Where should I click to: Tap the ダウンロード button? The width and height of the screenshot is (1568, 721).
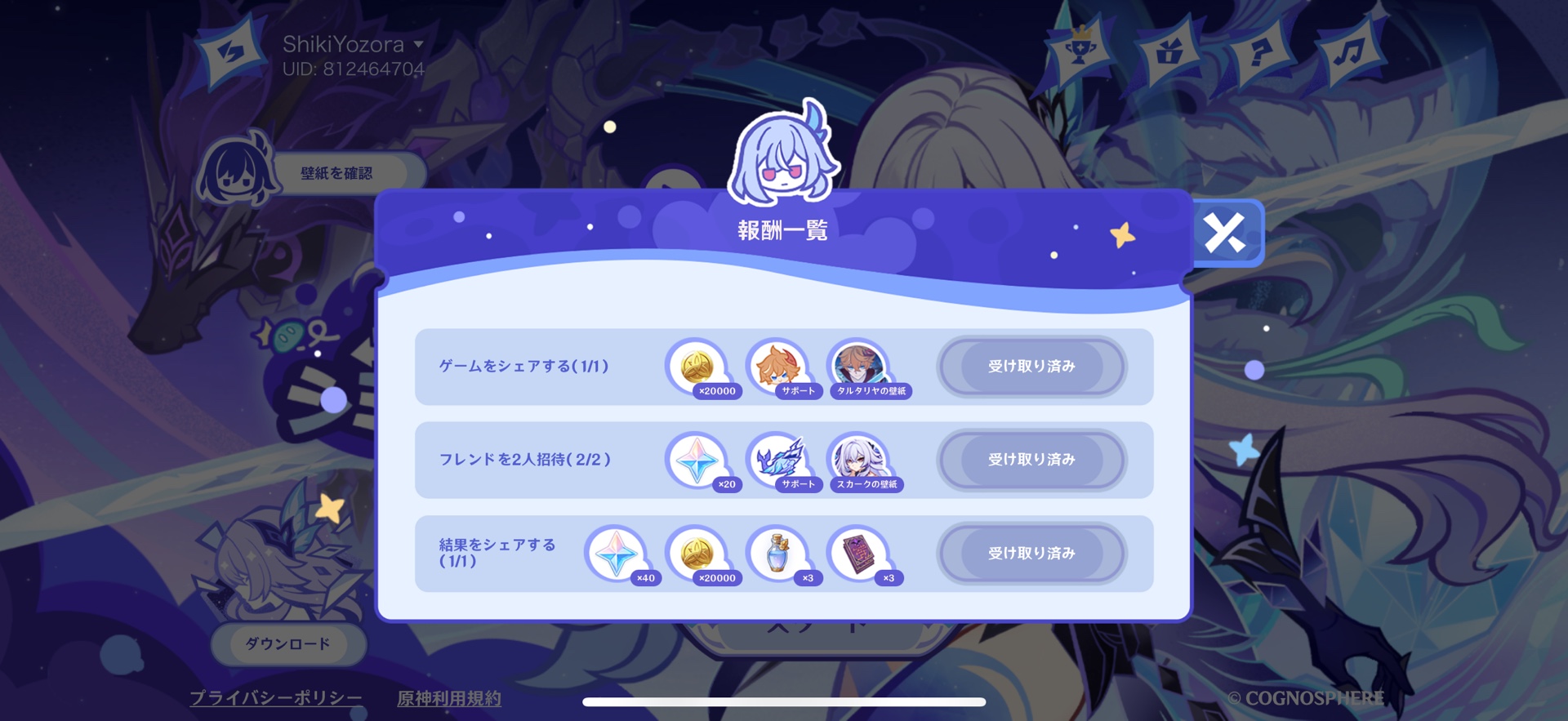pos(288,644)
